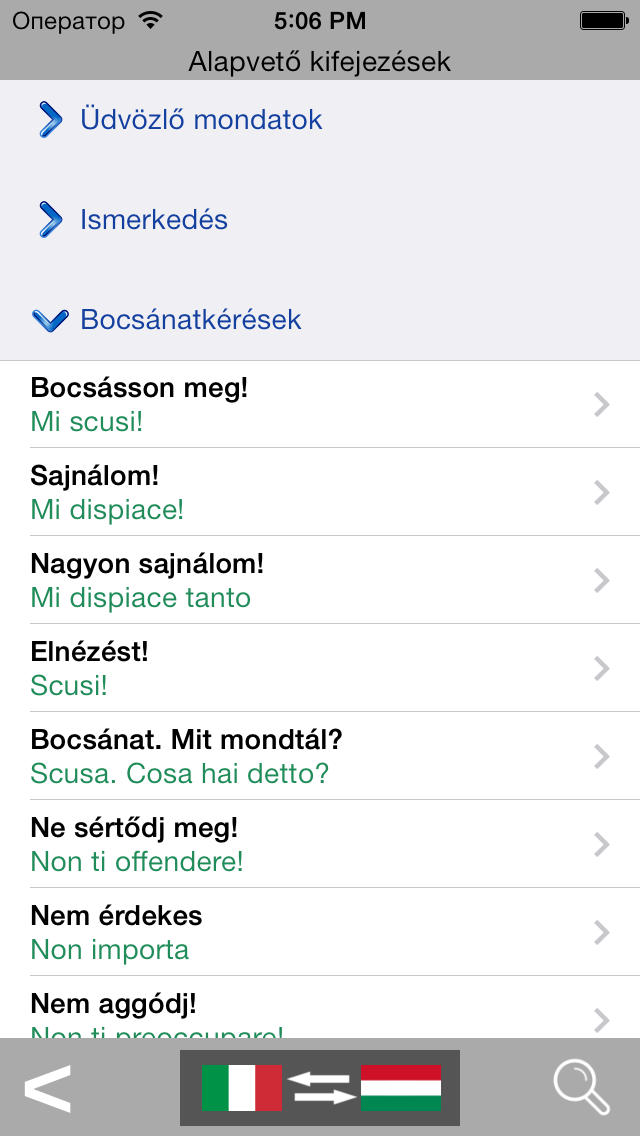The width and height of the screenshot is (640, 1136).
Task: Open the Sajnálom! phrase
Action: [320, 492]
